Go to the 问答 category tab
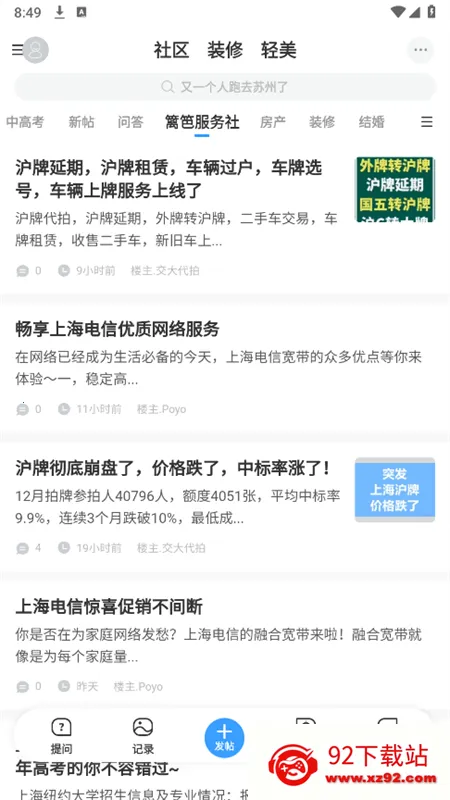This screenshot has height=800, width=450. pyautogui.click(x=131, y=122)
